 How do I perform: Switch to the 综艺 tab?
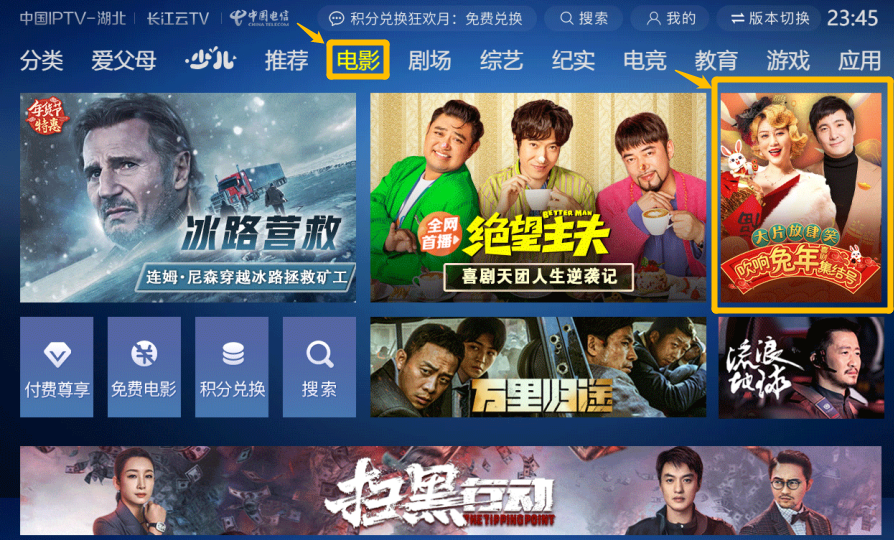pos(501,61)
